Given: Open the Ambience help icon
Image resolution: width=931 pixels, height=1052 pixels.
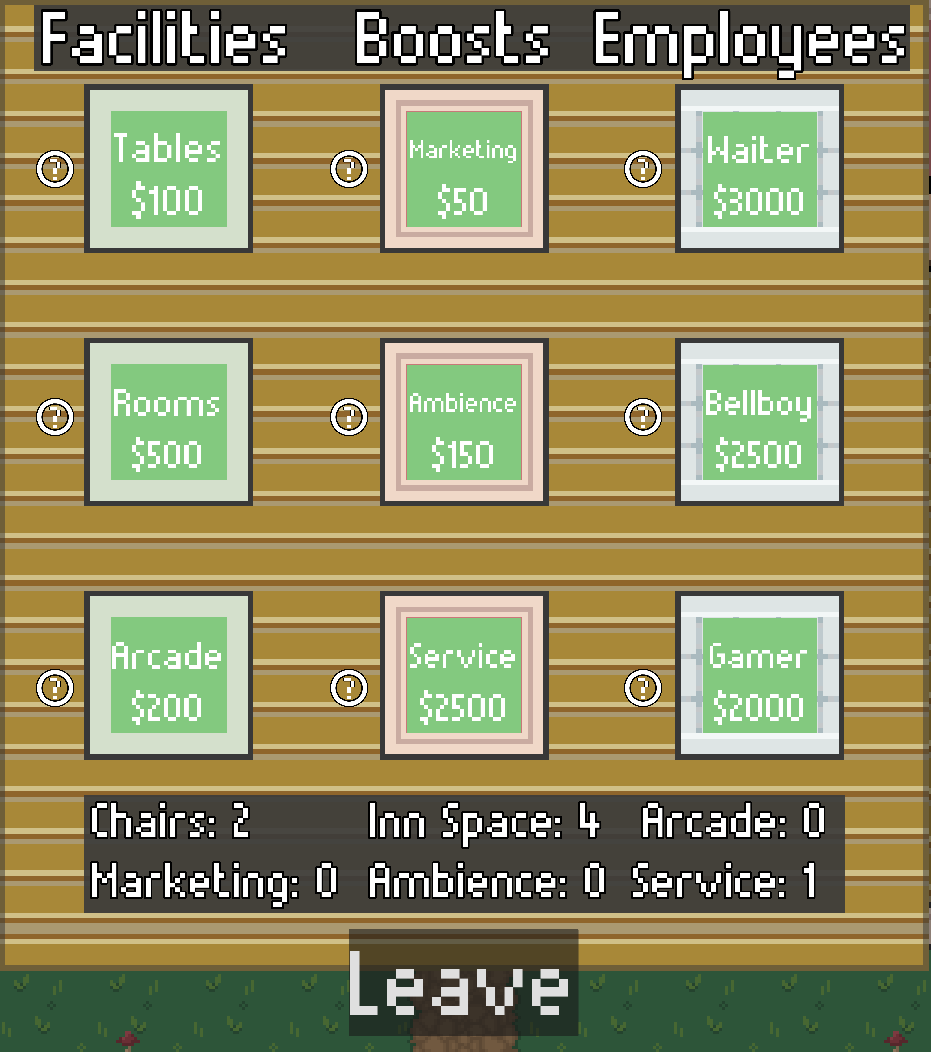Looking at the screenshot, I should 349,415.
